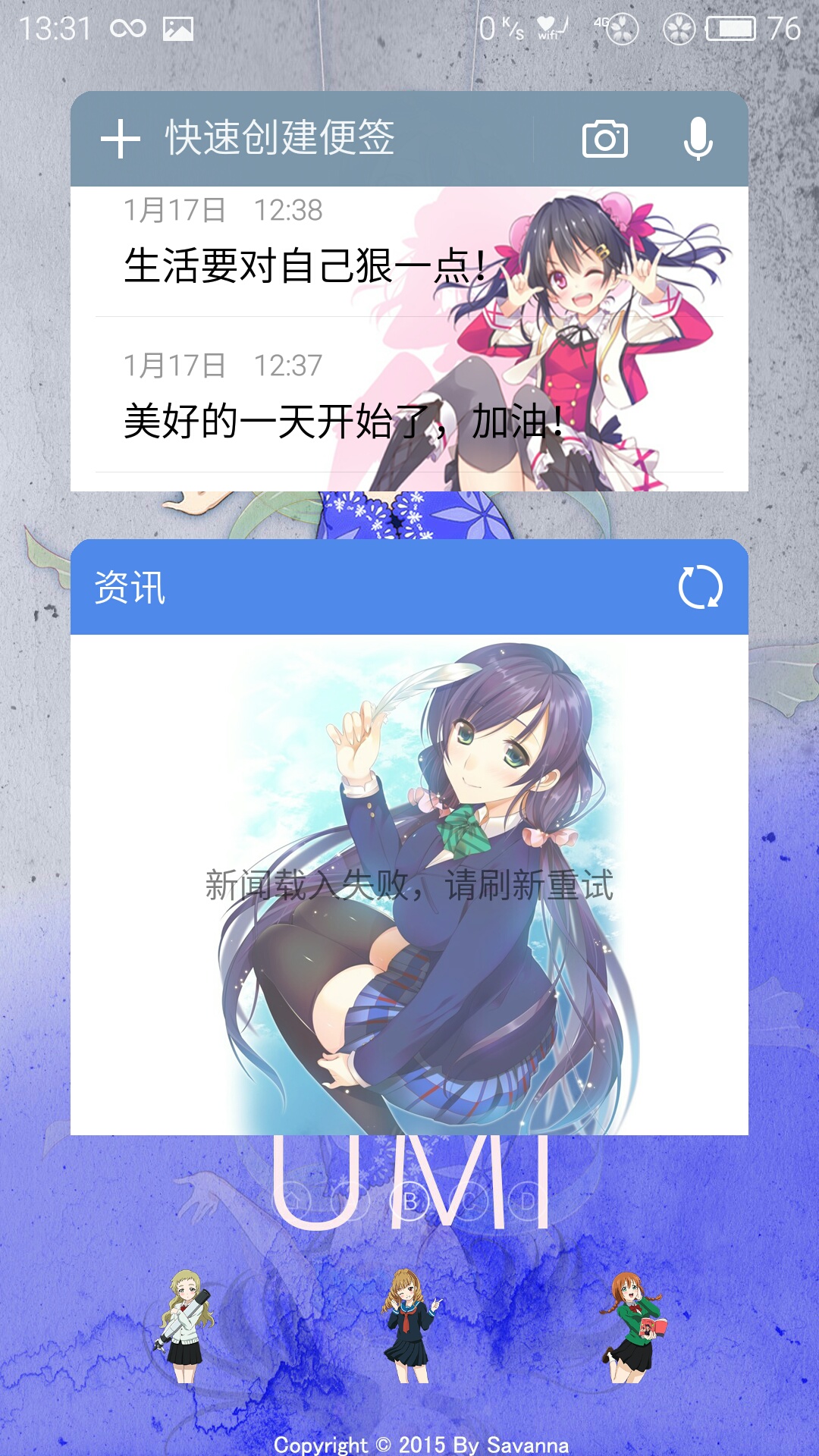Open the dock app with blonde camera girl

[184, 1326]
